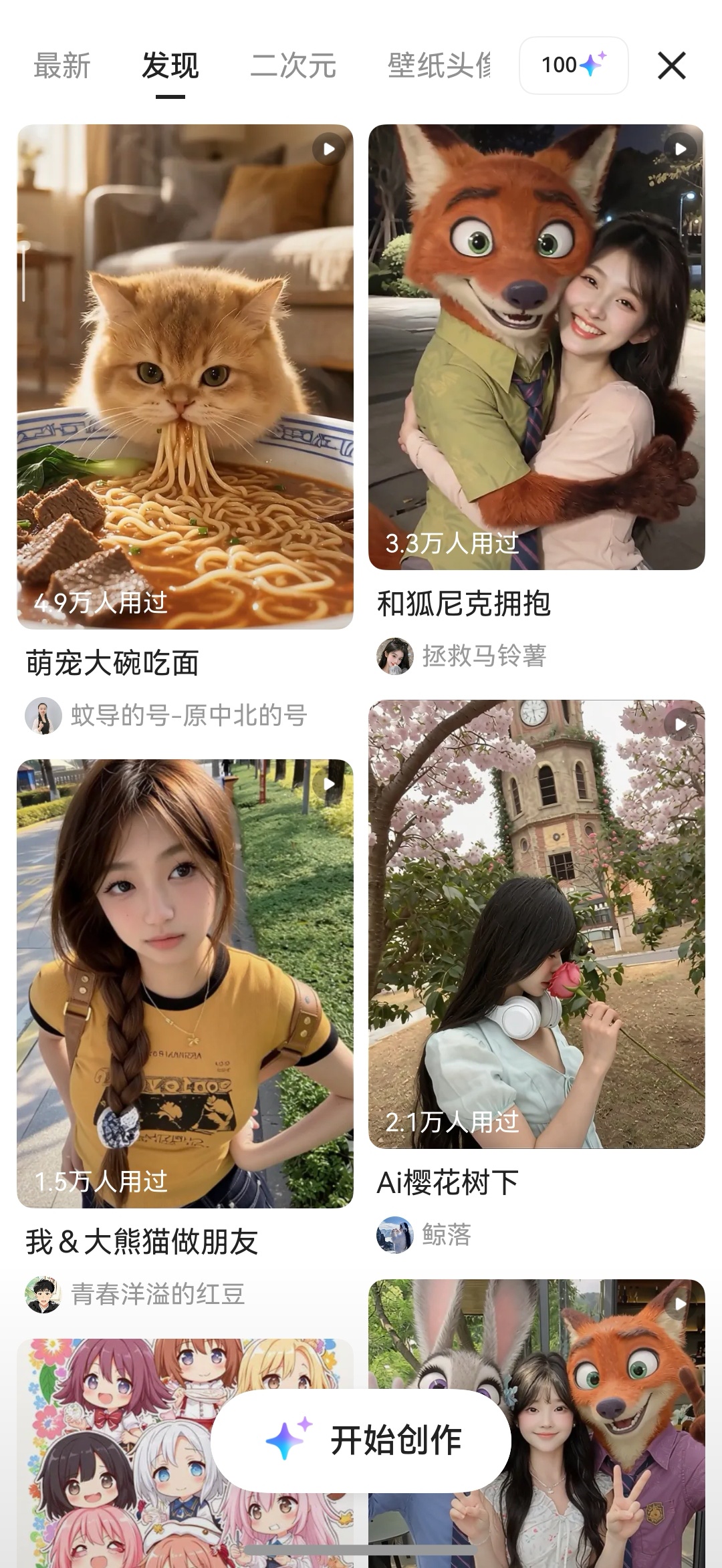The height and width of the screenshot is (1568, 722).
Task: Close the discovery page
Action: pyautogui.click(x=671, y=66)
